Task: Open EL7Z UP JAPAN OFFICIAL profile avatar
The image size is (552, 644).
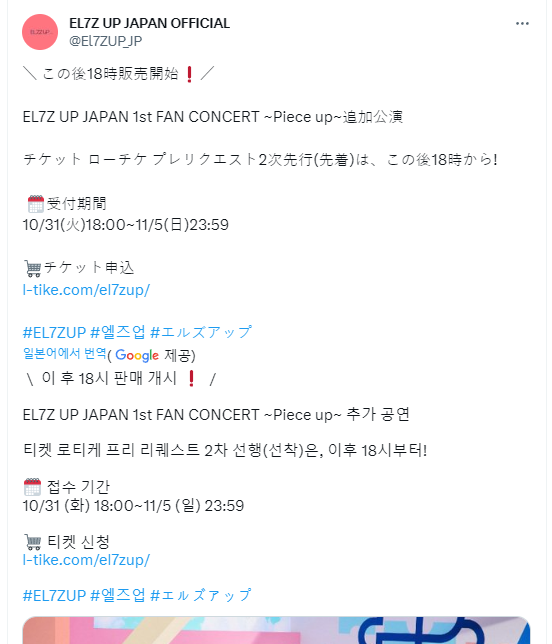Action: tap(40, 32)
